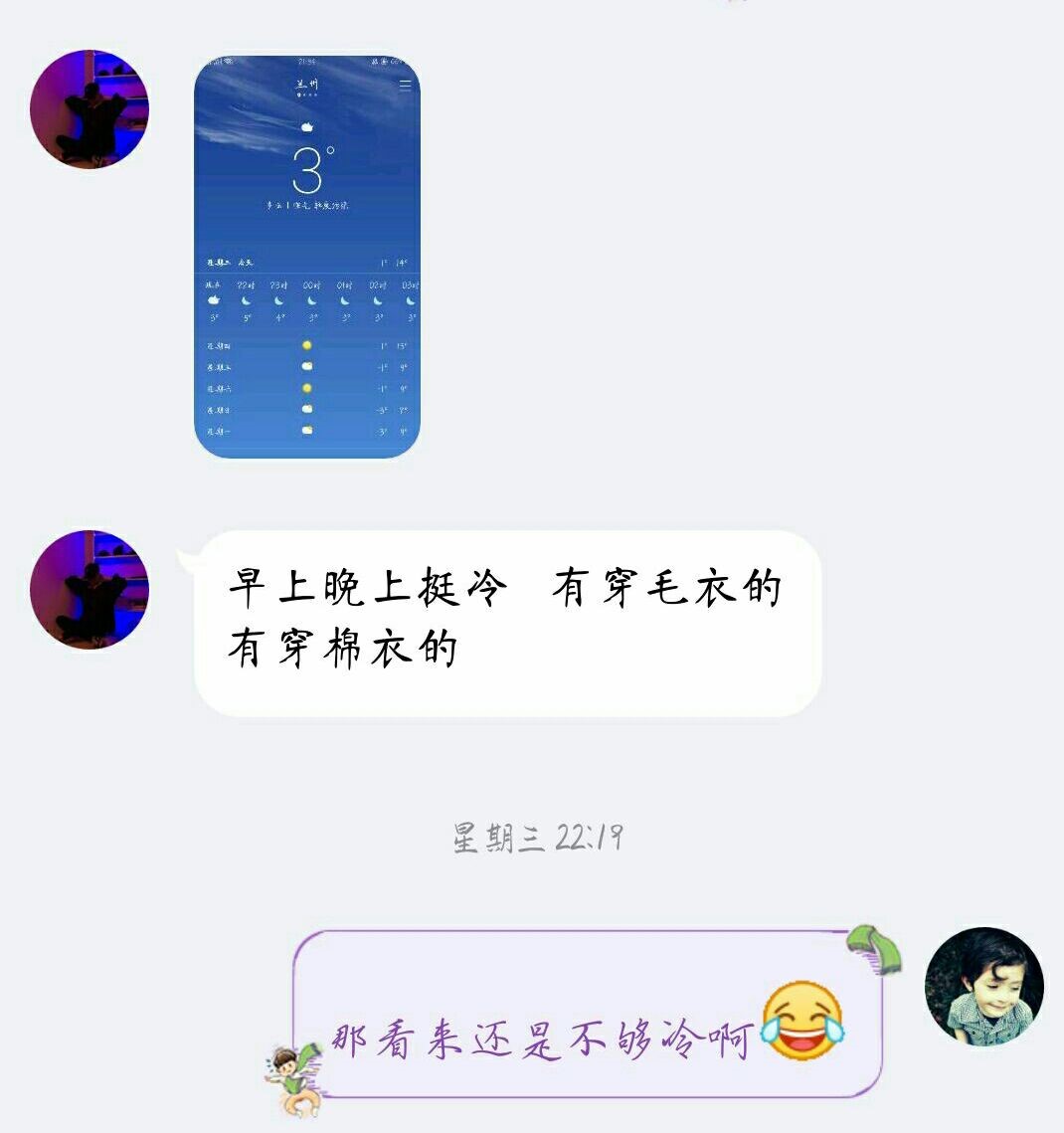Tap the sender's avatar beside the weather image
Viewport: 1064px width, 1133px height.
89,109
